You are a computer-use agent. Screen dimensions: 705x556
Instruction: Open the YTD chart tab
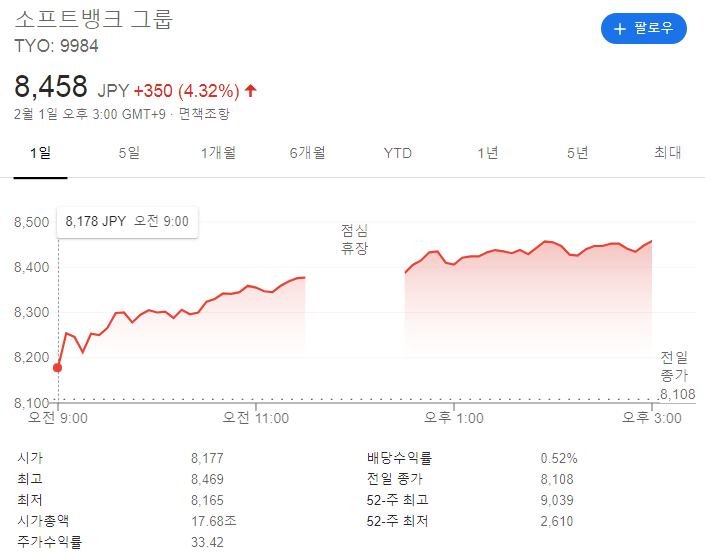[397, 153]
